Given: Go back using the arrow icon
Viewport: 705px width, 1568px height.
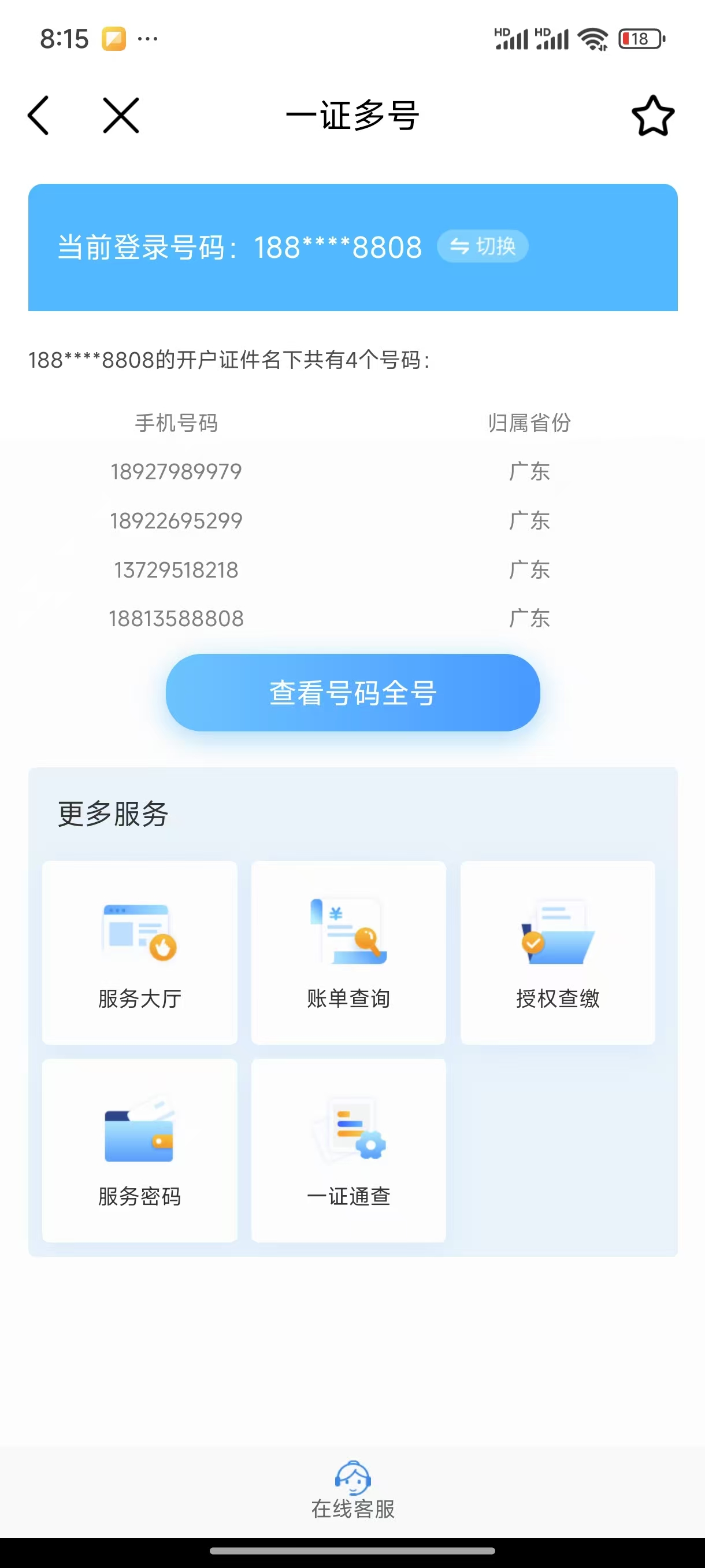Looking at the screenshot, I should click(38, 115).
